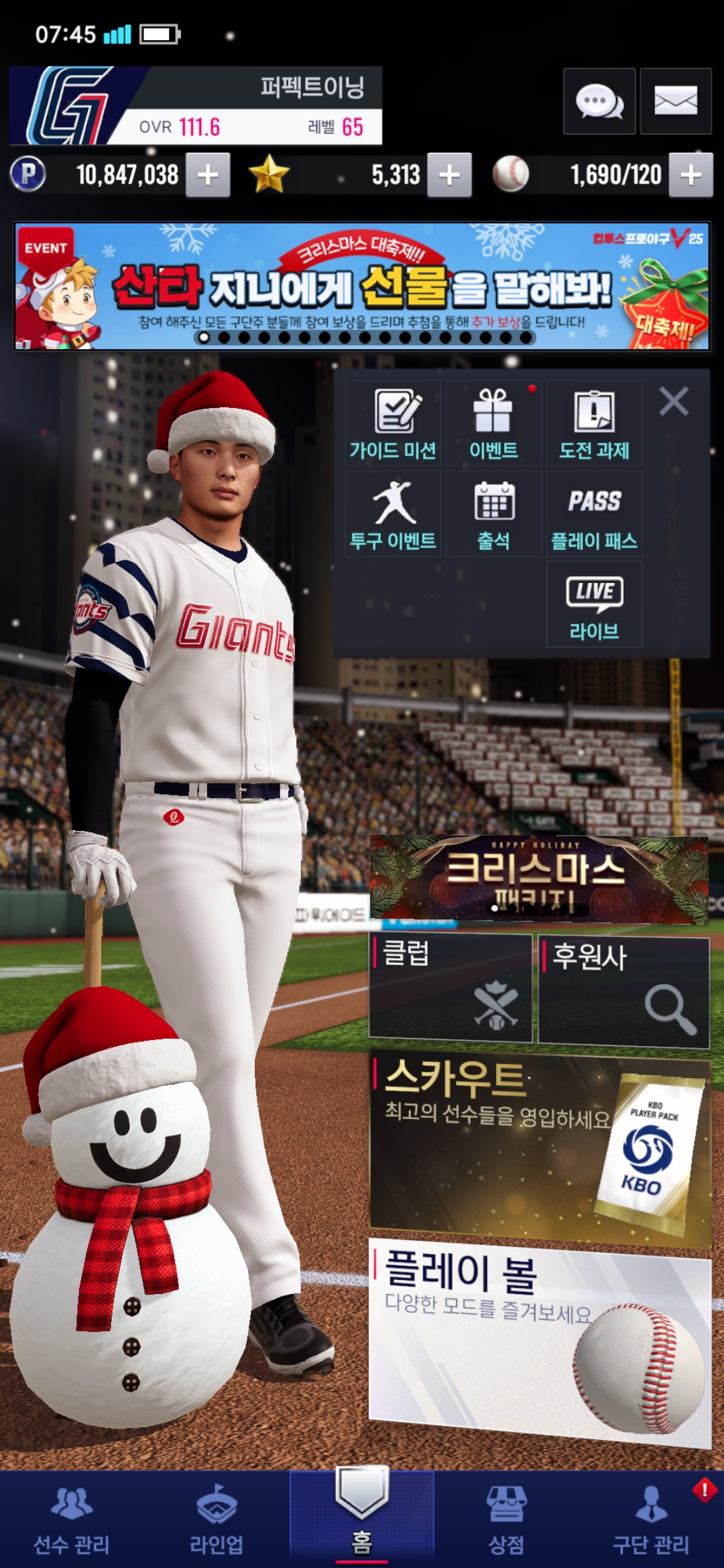Image resolution: width=724 pixels, height=1568 pixels.
Task: Open the 크리스마스 패키지 banner
Action: pos(538,878)
